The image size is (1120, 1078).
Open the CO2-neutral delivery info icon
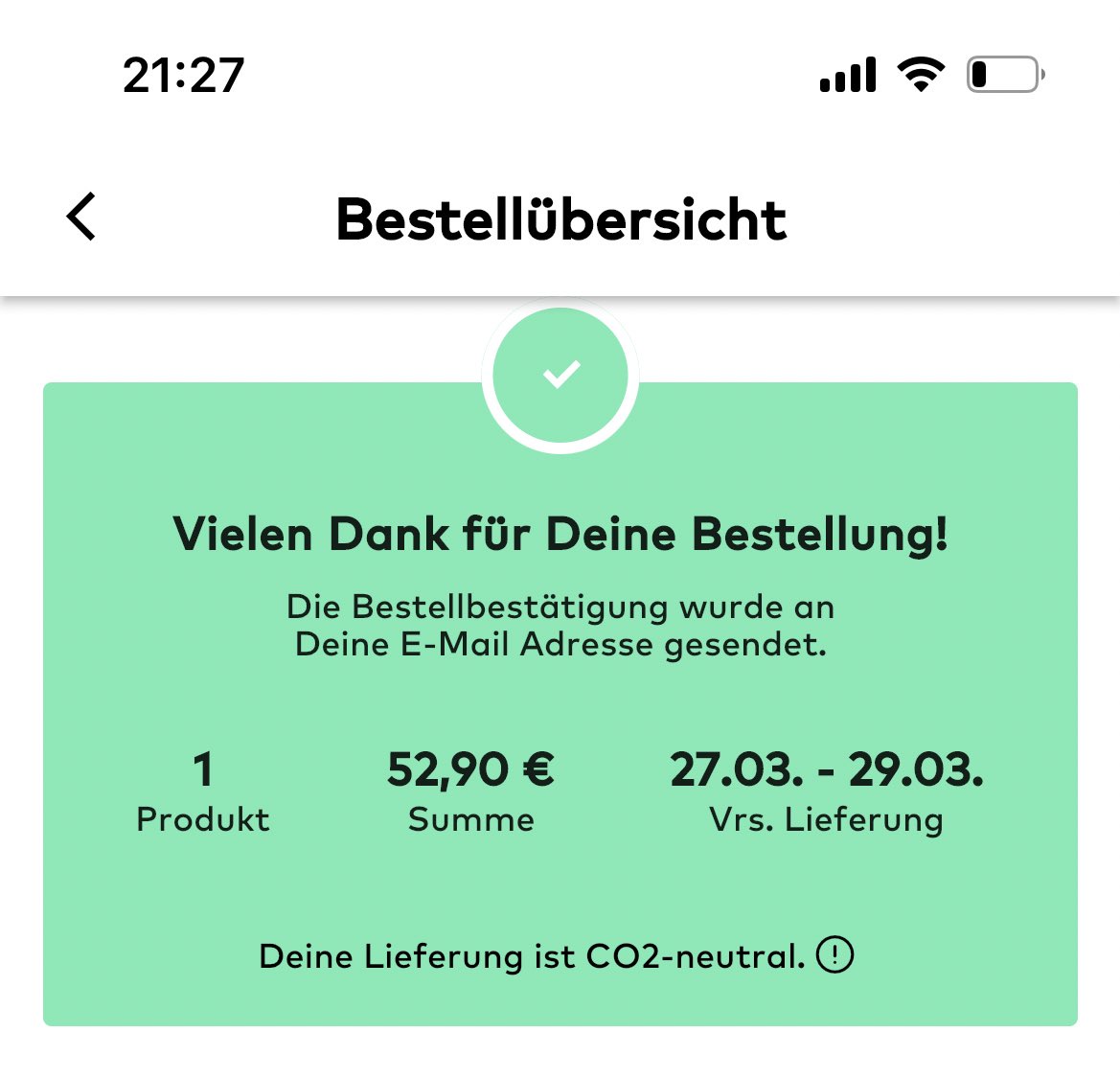(834, 954)
